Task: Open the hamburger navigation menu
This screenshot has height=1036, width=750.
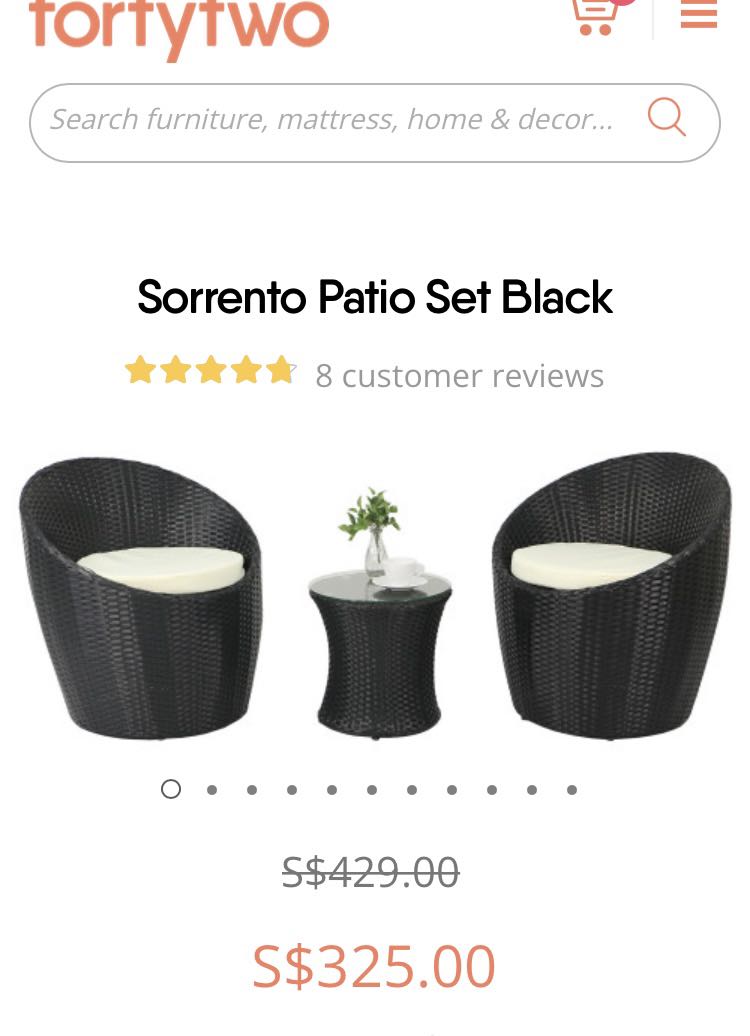Action: click(698, 14)
